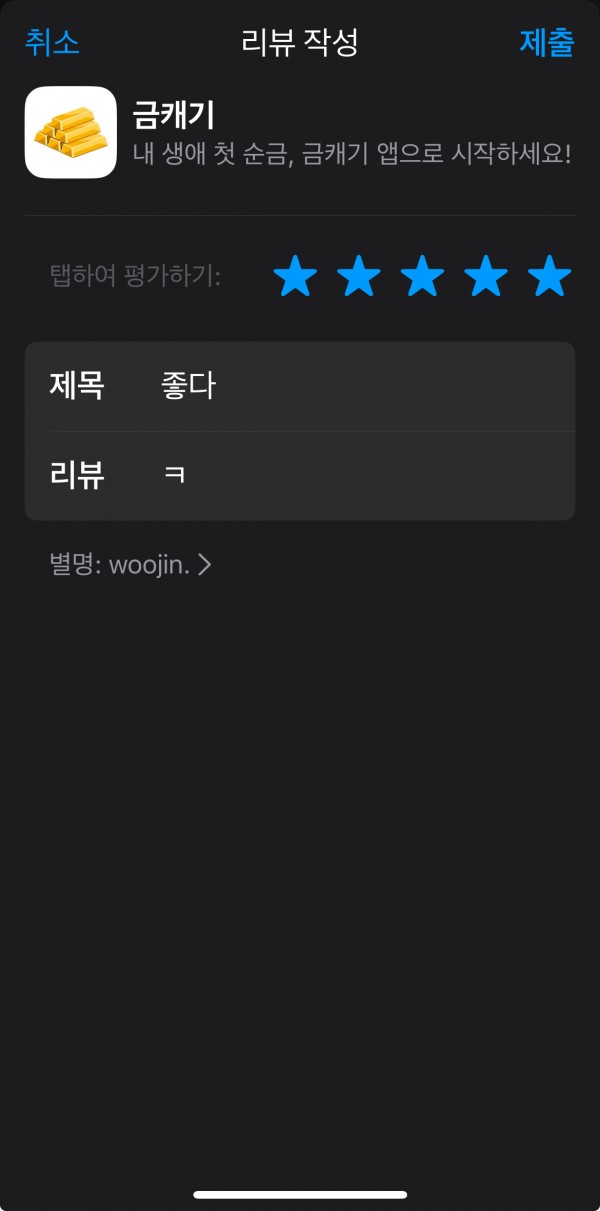Tap 취소 to cancel the review
Viewport: 600px width, 1211px height.
coord(52,42)
